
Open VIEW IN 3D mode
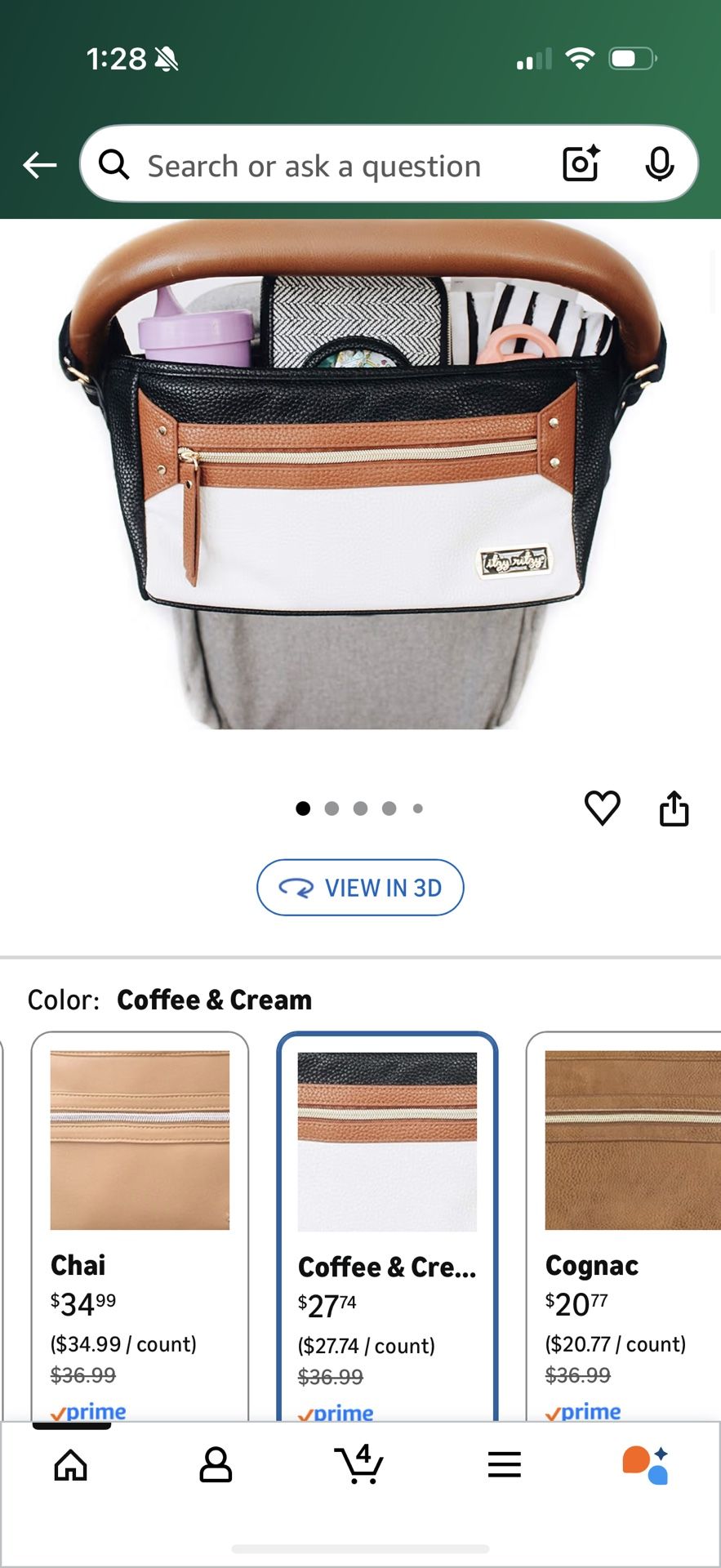[x=360, y=888]
